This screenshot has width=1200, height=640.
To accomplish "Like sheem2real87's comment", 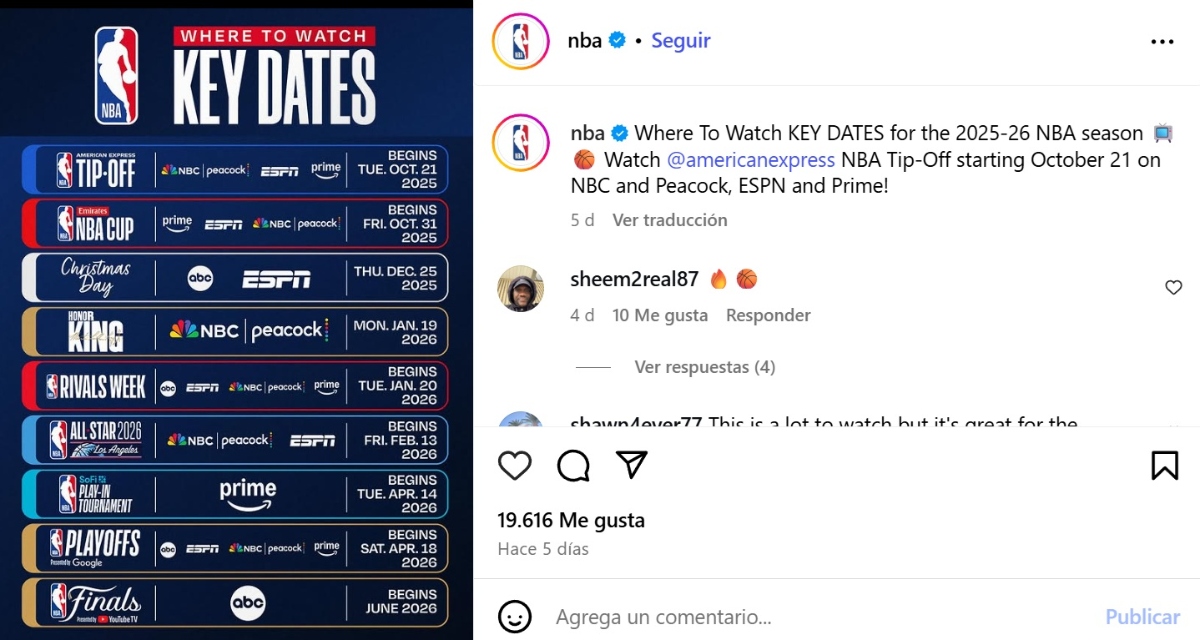I will pos(1173,288).
